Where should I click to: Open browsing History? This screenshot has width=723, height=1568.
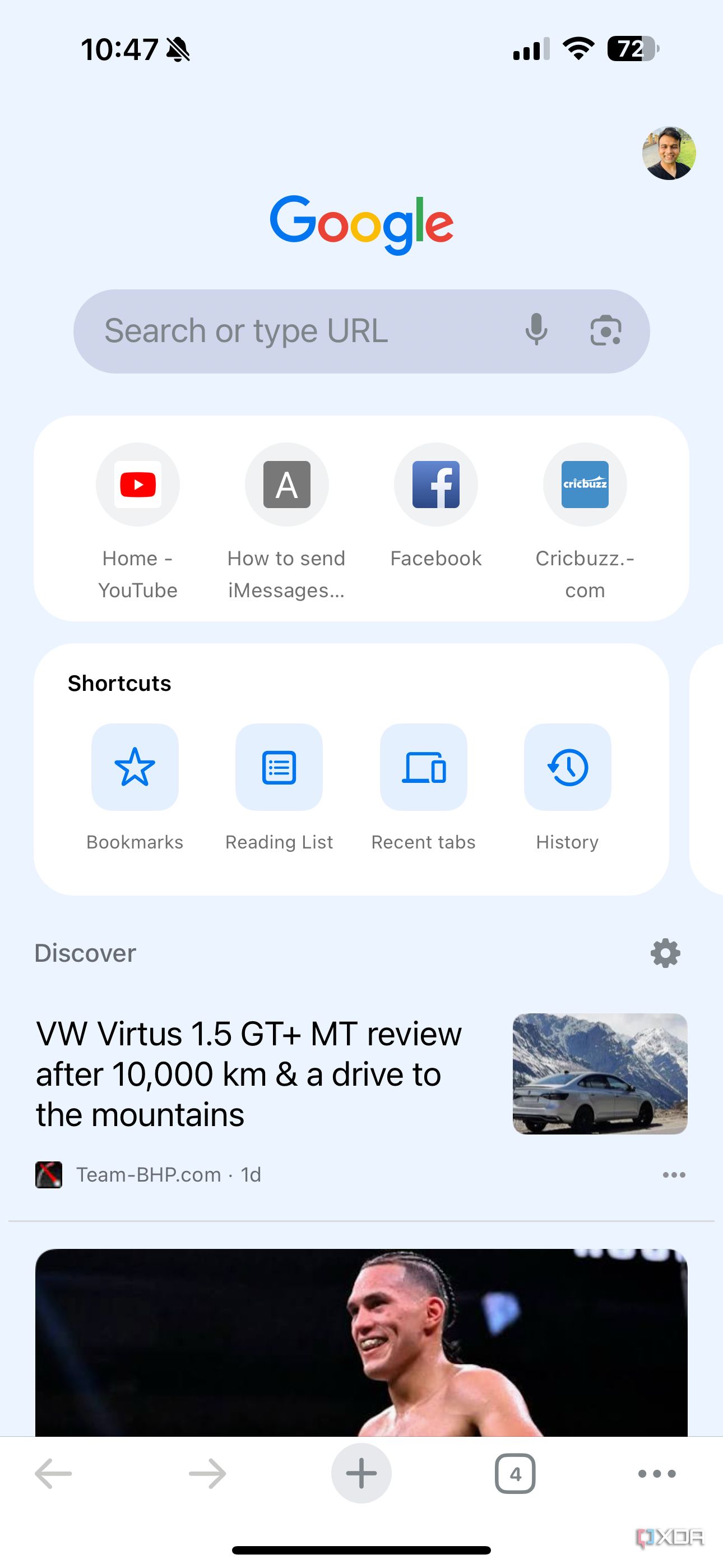(x=567, y=767)
